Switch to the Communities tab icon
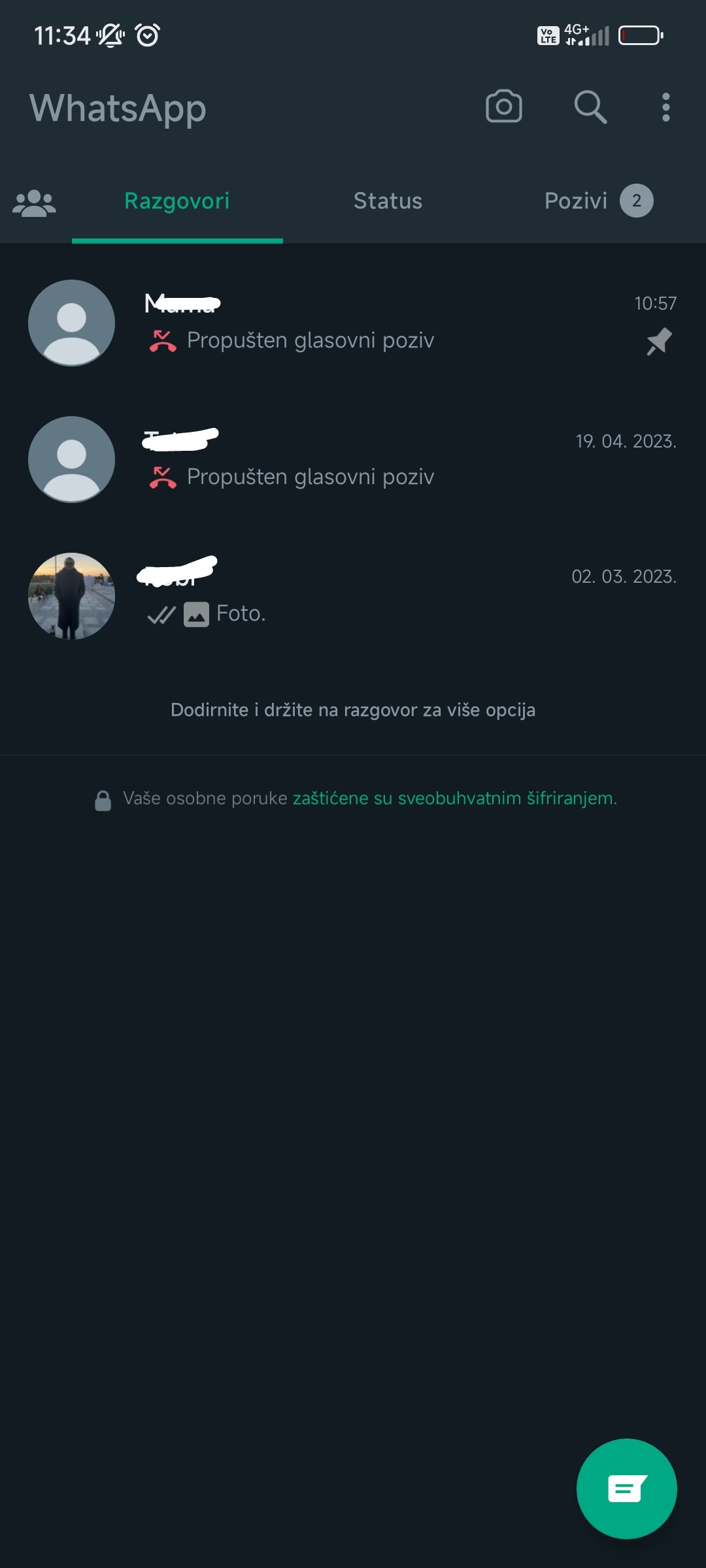The height and width of the screenshot is (1568, 706). 34,203
